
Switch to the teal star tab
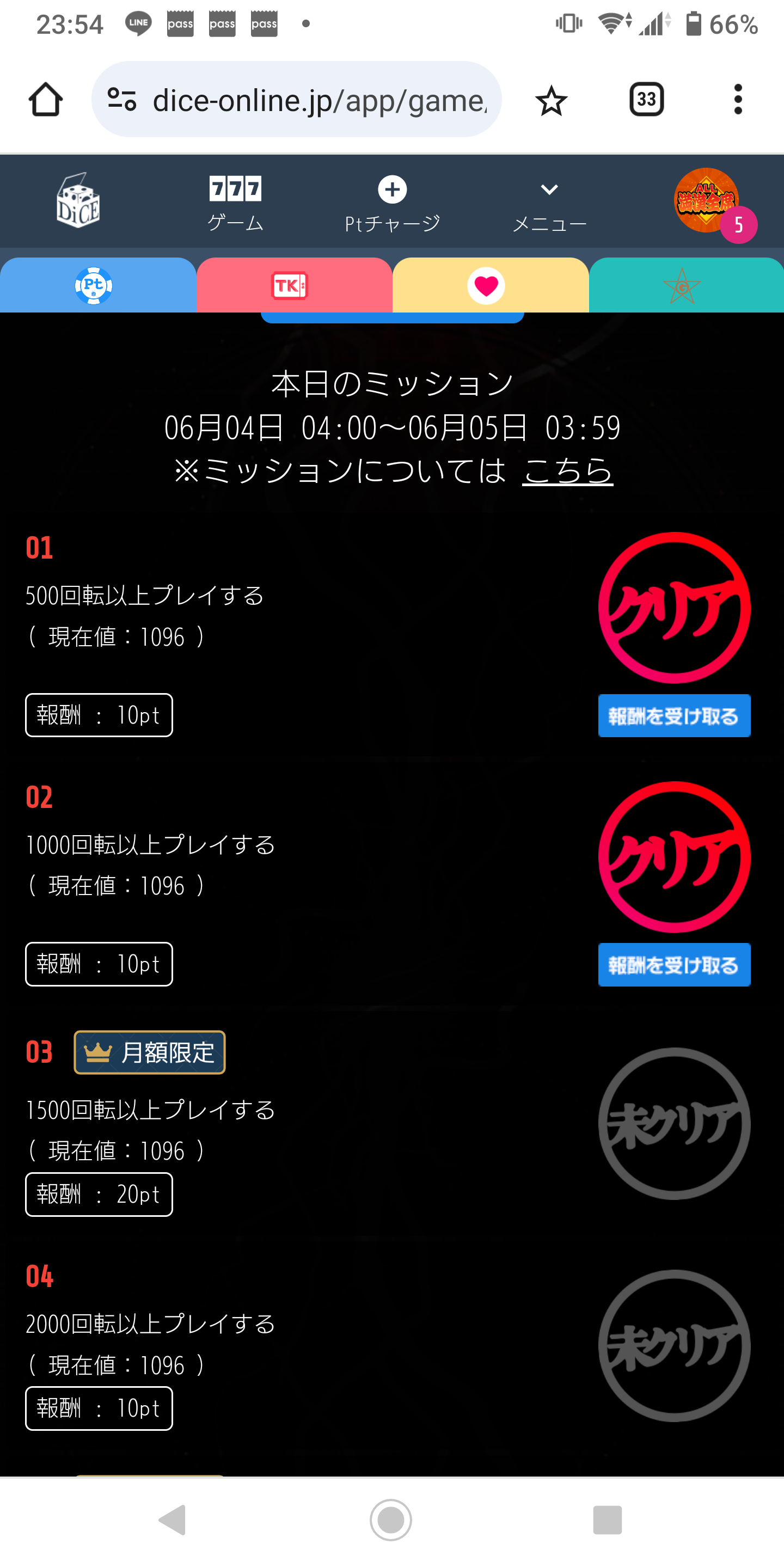(x=687, y=285)
